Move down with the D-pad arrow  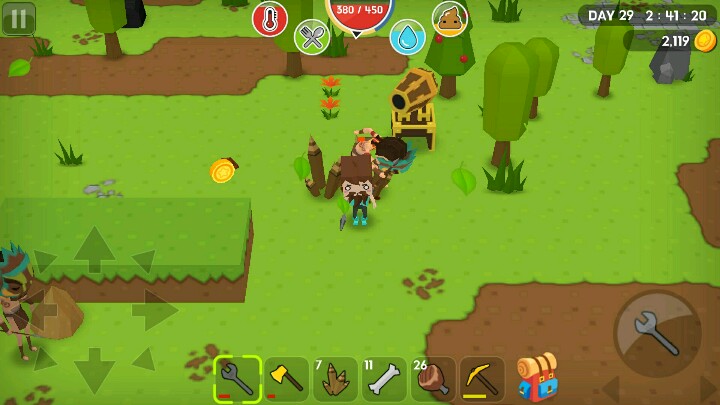[95, 370]
